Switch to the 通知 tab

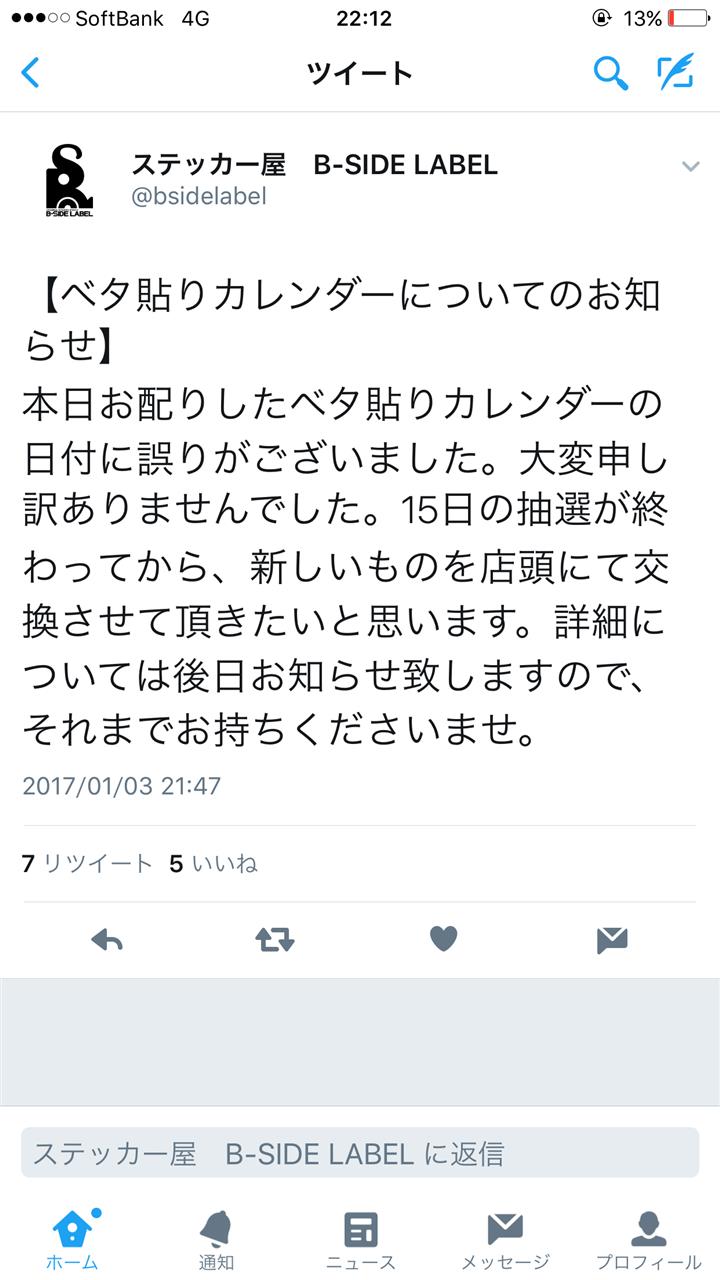click(x=216, y=1240)
